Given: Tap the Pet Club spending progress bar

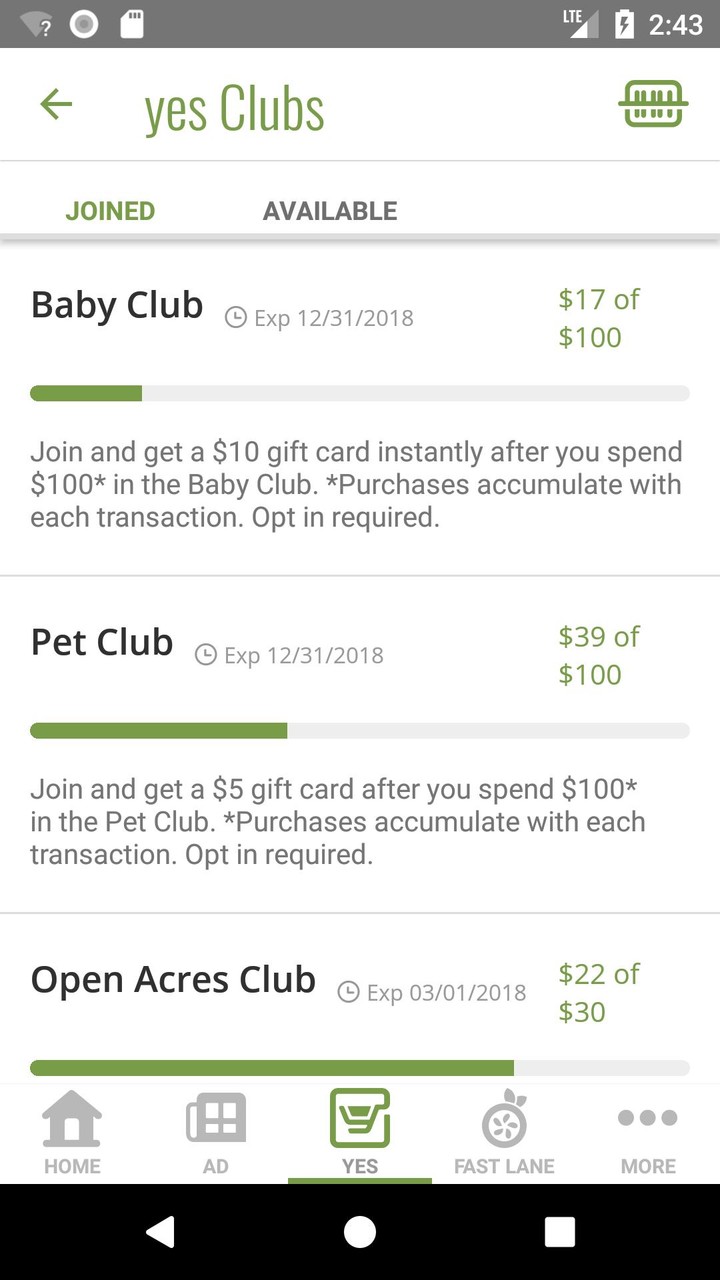Looking at the screenshot, I should pyautogui.click(x=360, y=730).
